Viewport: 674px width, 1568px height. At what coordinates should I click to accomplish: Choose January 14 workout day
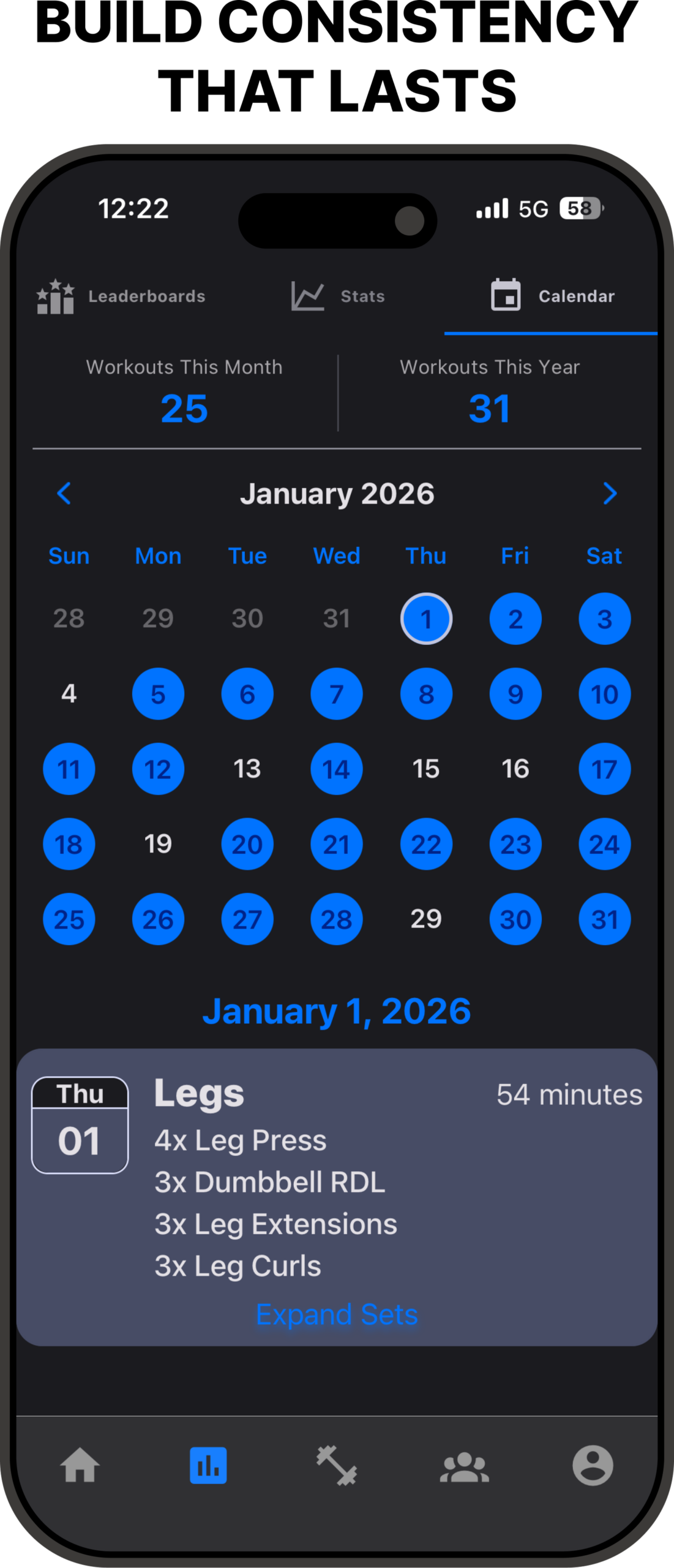tap(337, 769)
